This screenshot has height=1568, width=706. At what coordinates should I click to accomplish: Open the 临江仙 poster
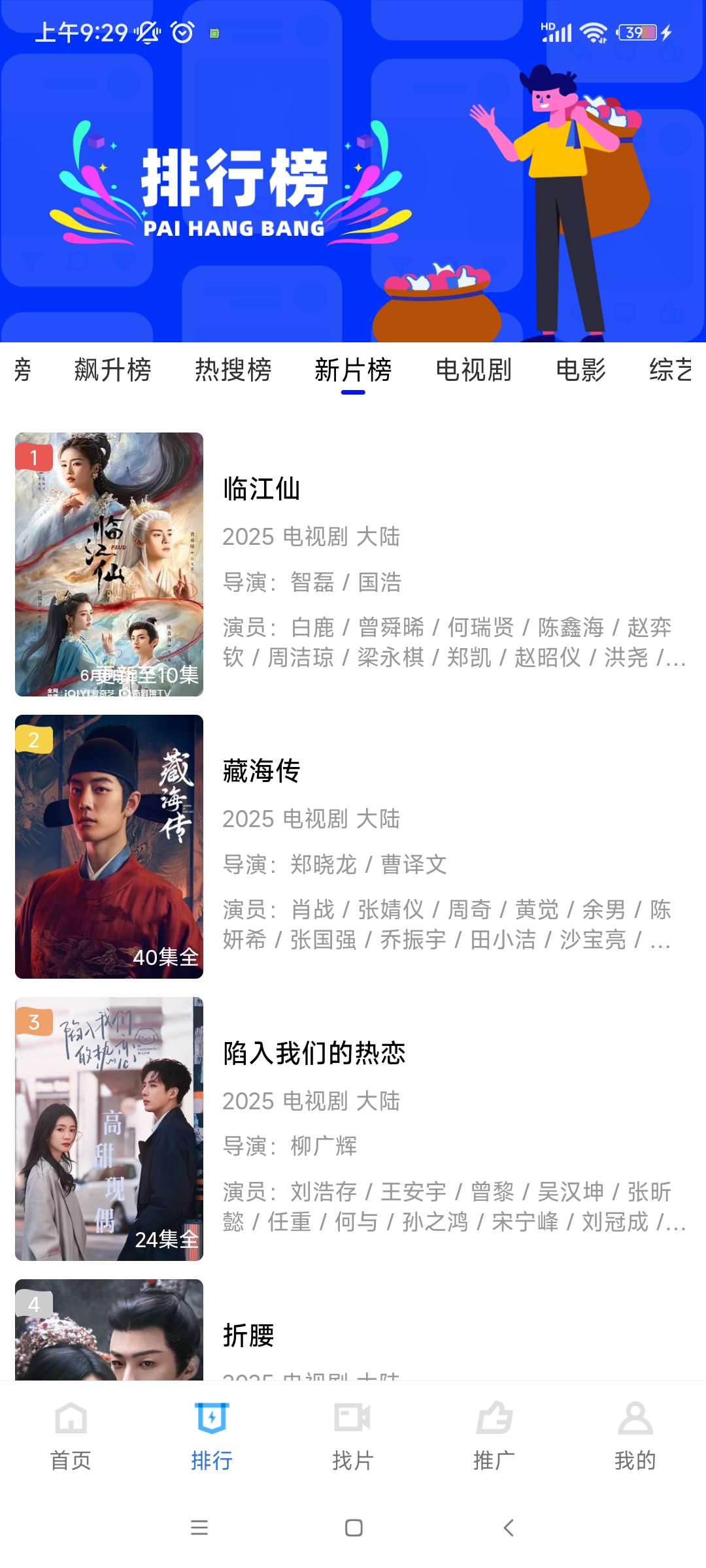coord(109,564)
